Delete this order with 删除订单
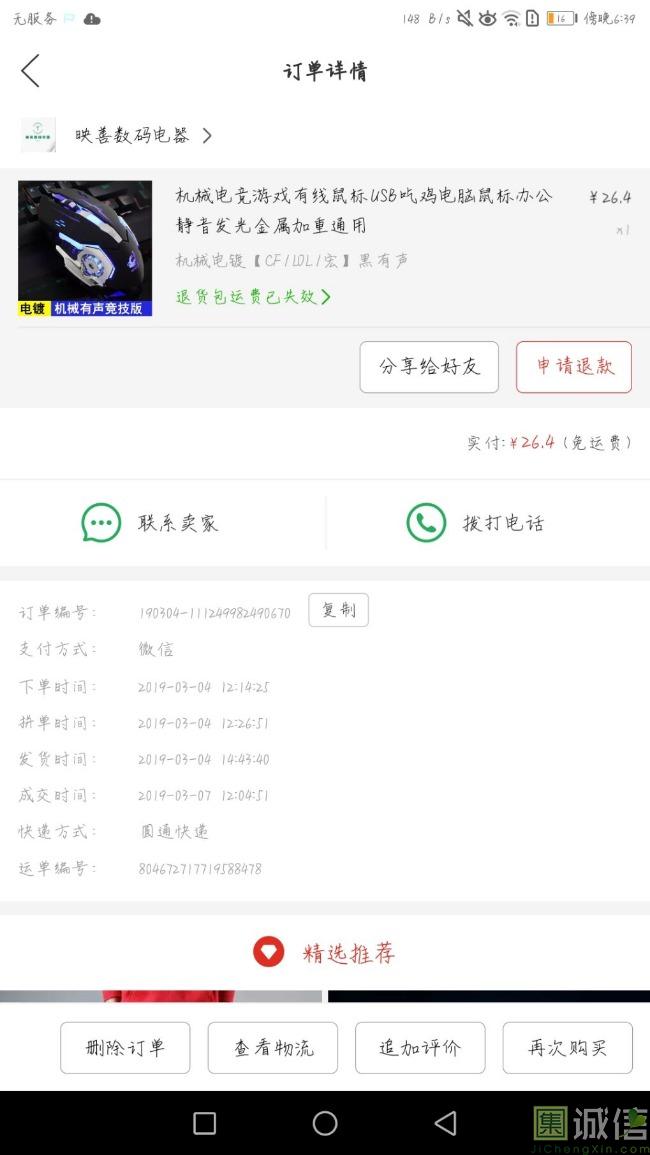 pyautogui.click(x=125, y=1048)
